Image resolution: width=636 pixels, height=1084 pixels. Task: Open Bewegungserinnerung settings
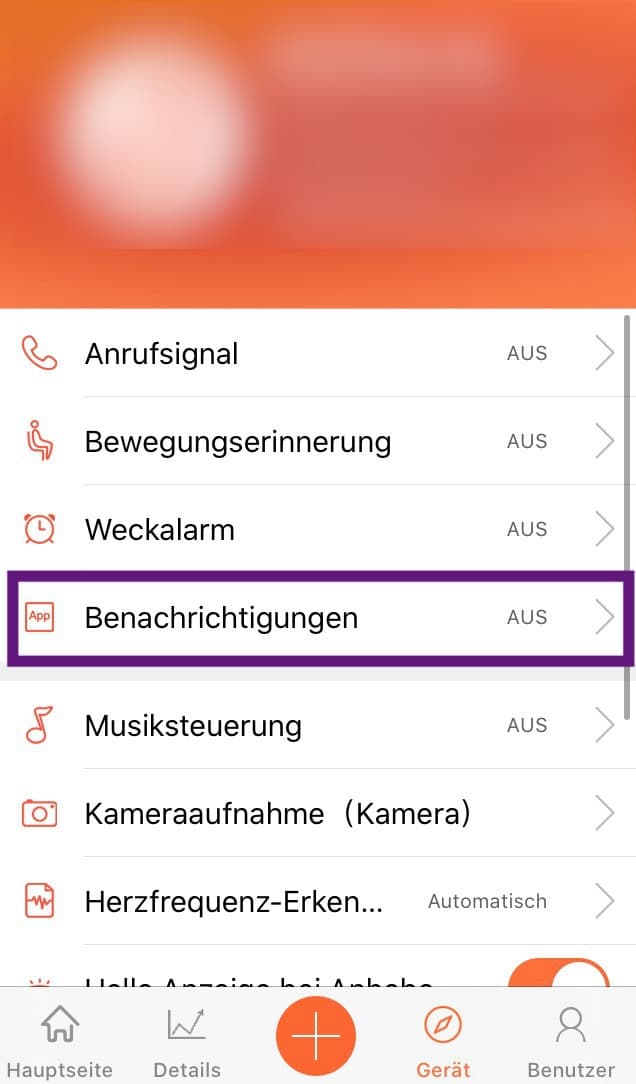point(318,441)
